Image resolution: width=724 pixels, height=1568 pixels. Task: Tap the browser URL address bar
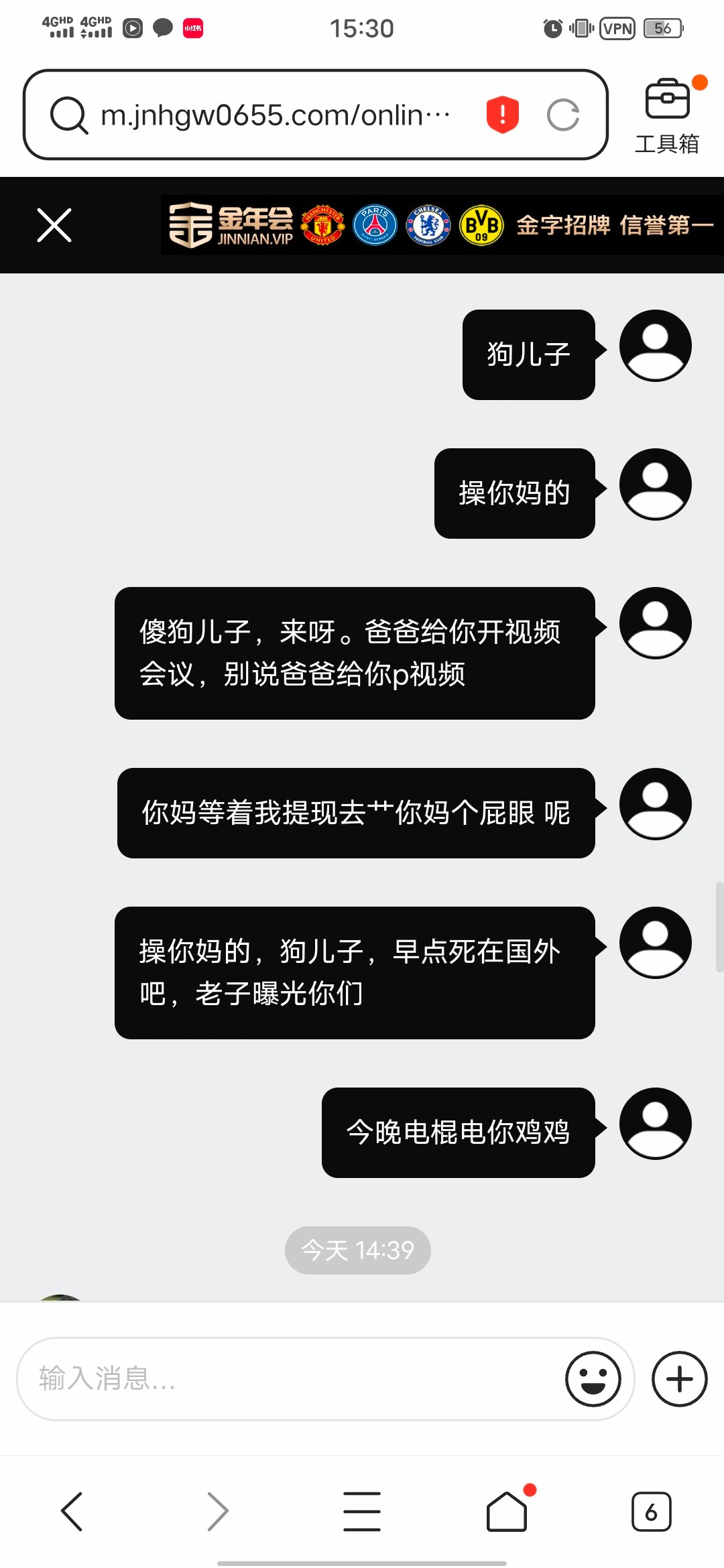coord(275,115)
